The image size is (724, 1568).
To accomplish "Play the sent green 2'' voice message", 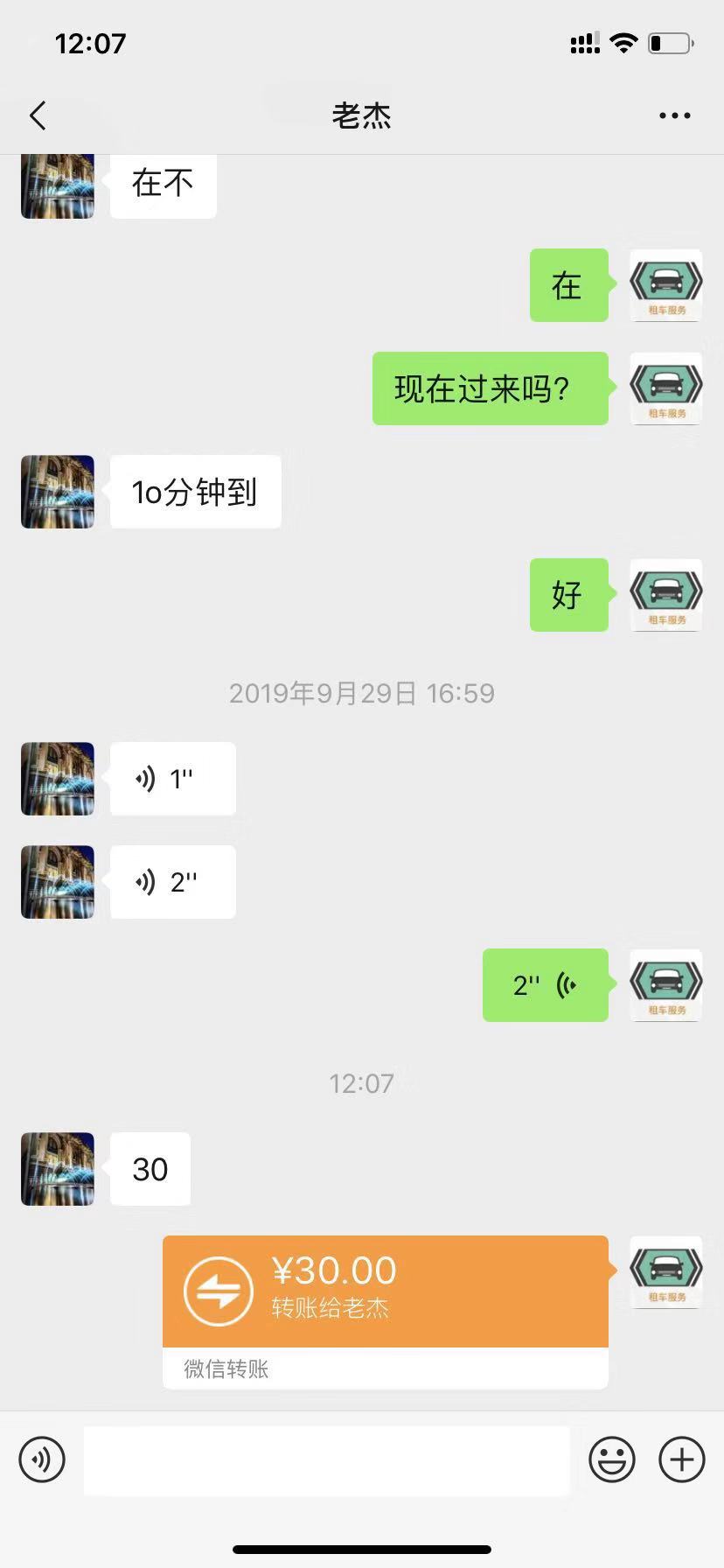I will [545, 985].
